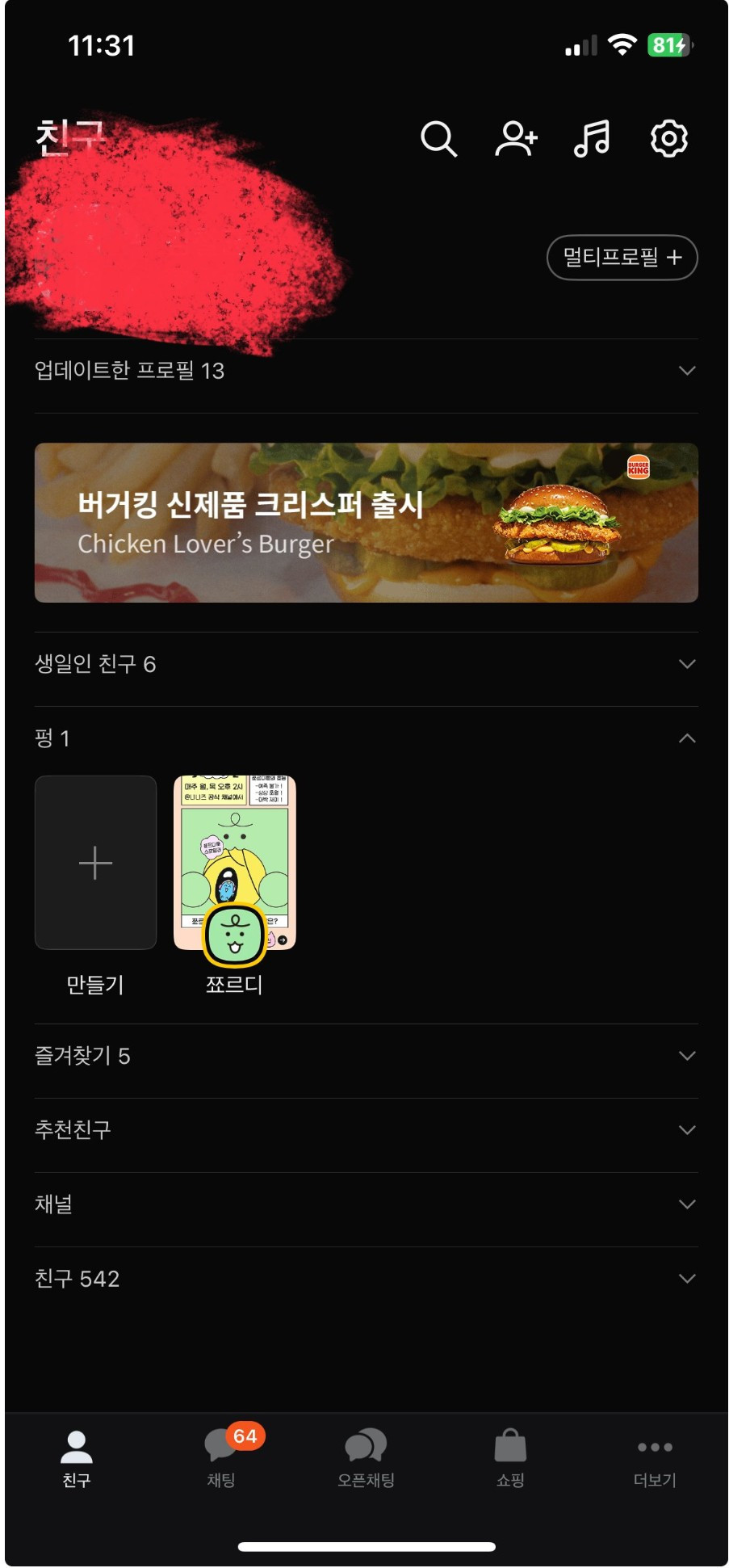Open the settings gear
Viewport: 729px width, 1568px height.
click(x=668, y=139)
